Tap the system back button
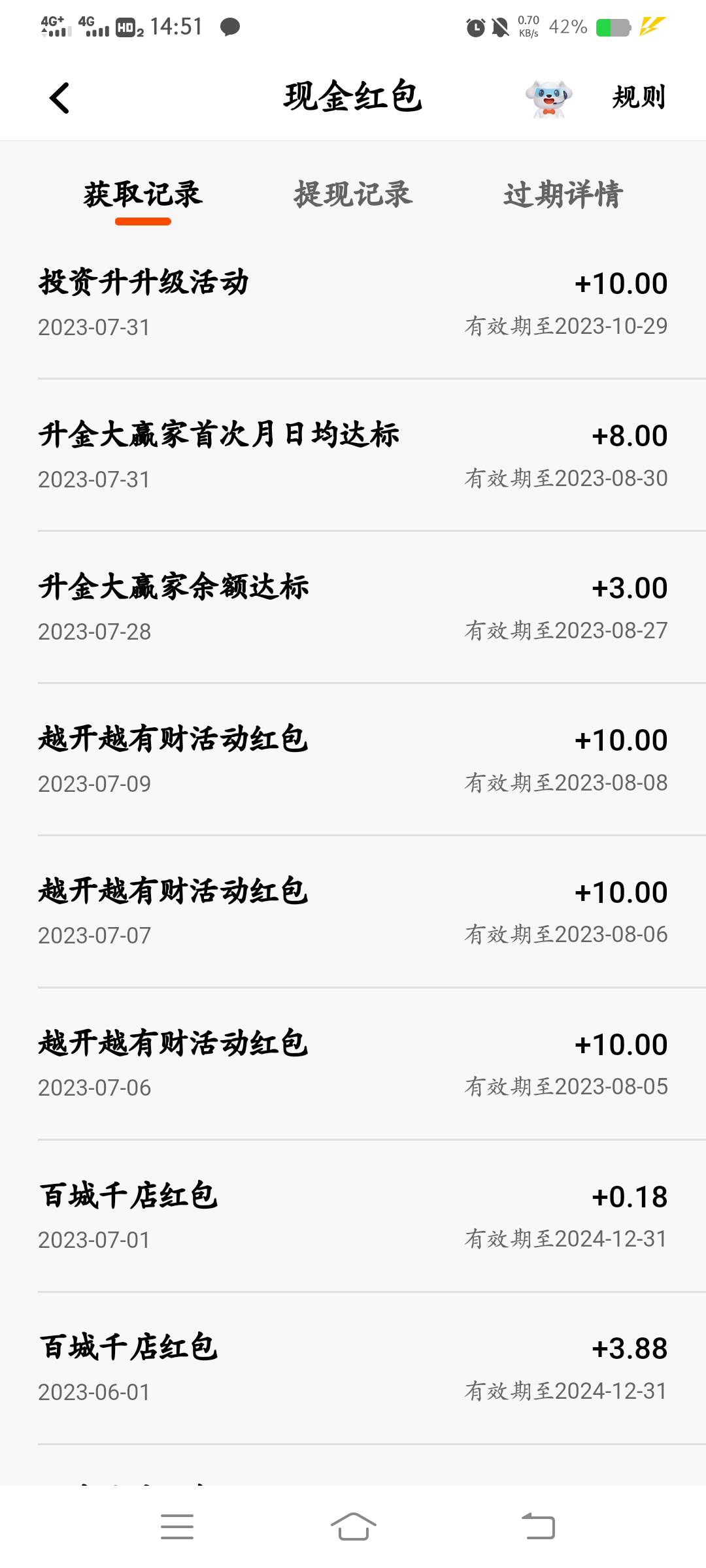This screenshot has height=1568, width=706. (x=538, y=1527)
